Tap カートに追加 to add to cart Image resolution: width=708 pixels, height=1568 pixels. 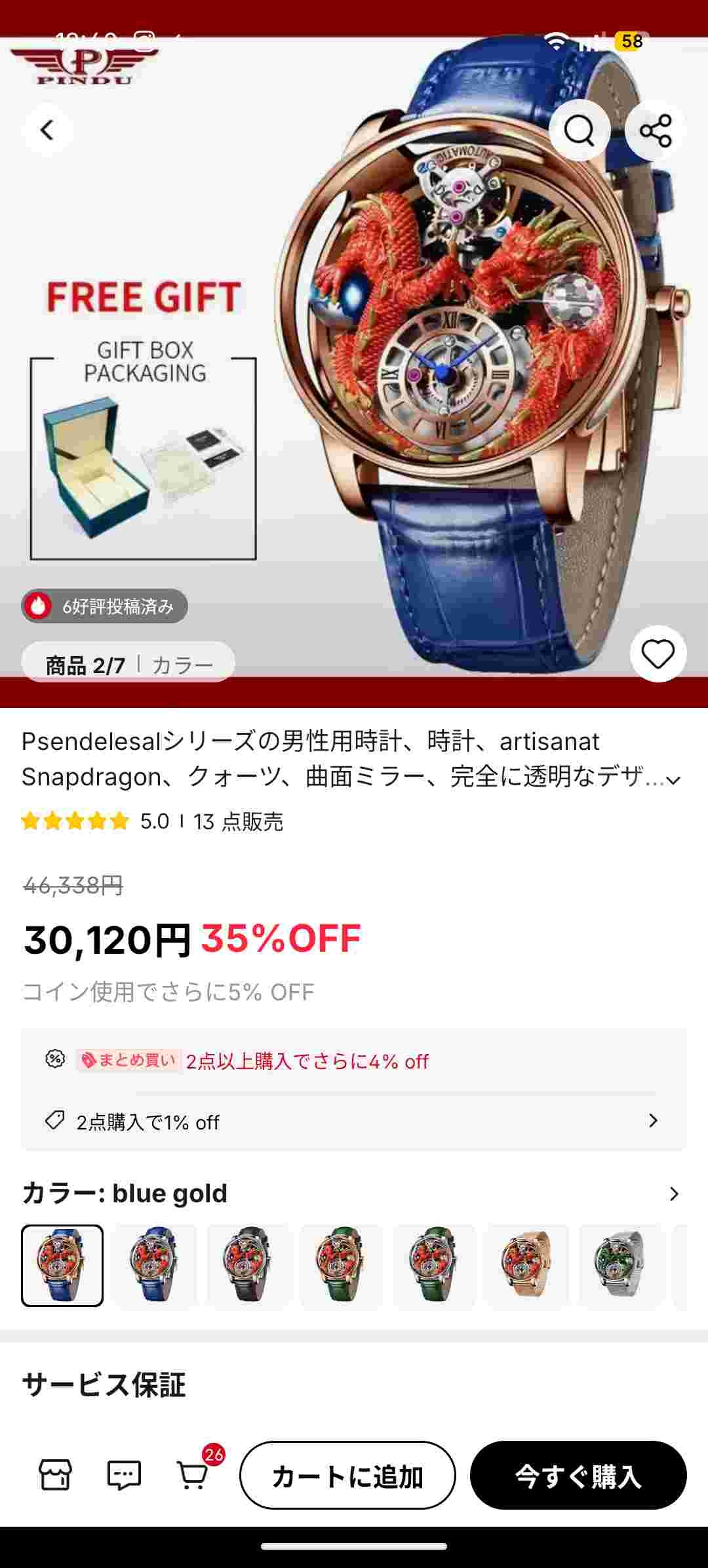coord(347,1476)
